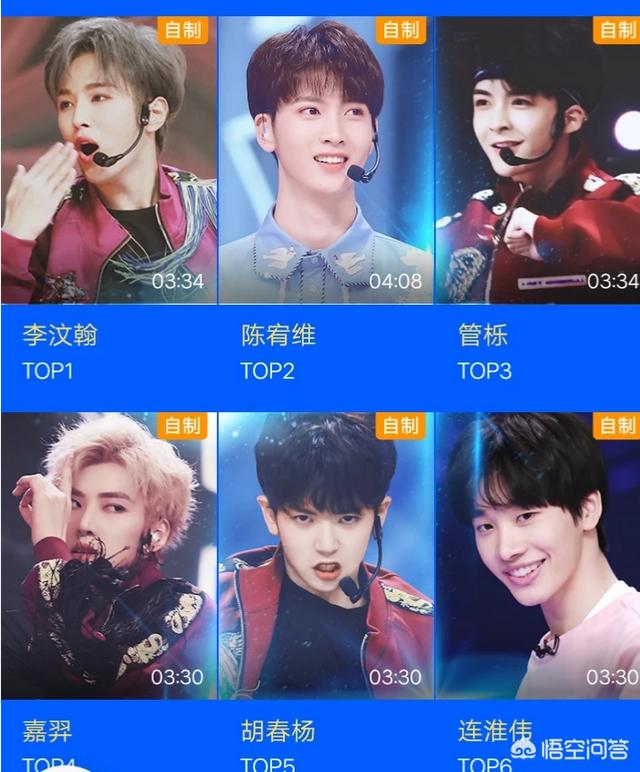
Task: Open the 管栎 TOP3 video tile
Action: (x=540, y=160)
